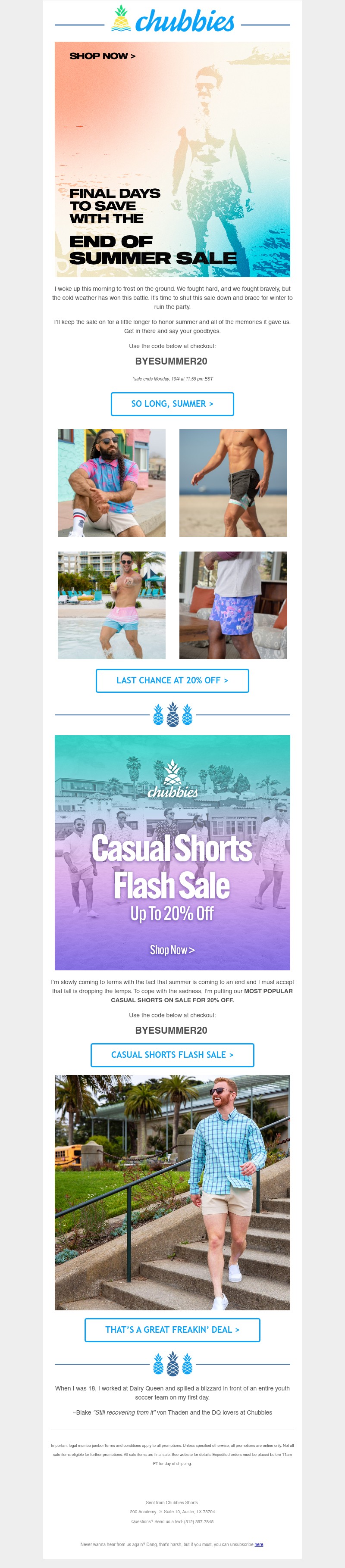Open the pink and blue swim trunks photo
Image resolution: width=345 pixels, height=1568 pixels.
(112, 605)
